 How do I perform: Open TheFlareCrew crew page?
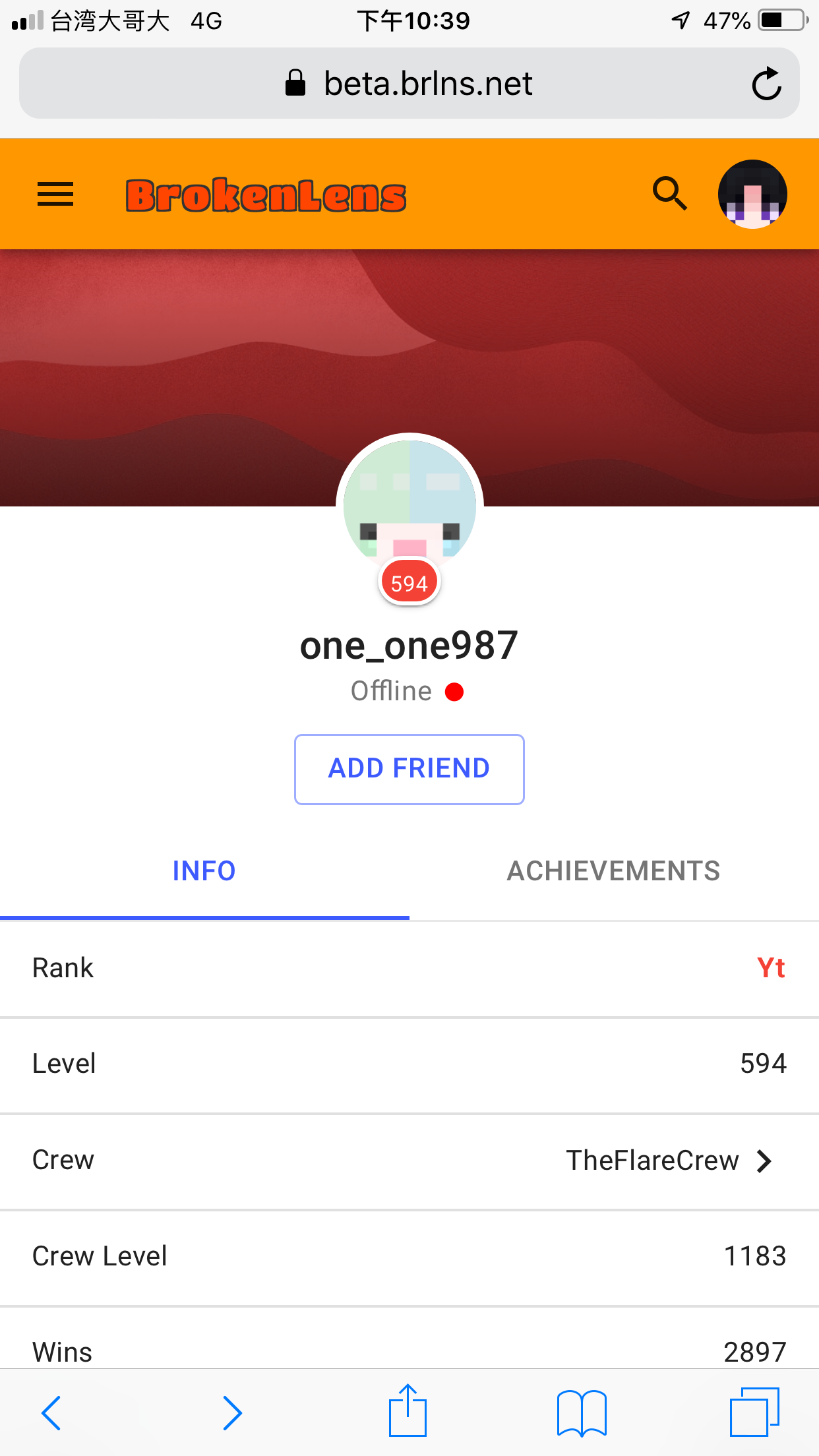point(409,1161)
